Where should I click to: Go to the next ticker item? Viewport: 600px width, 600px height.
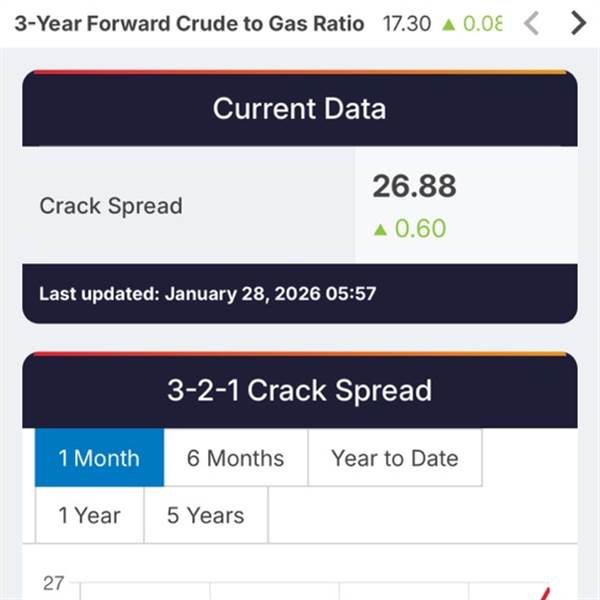(x=578, y=23)
